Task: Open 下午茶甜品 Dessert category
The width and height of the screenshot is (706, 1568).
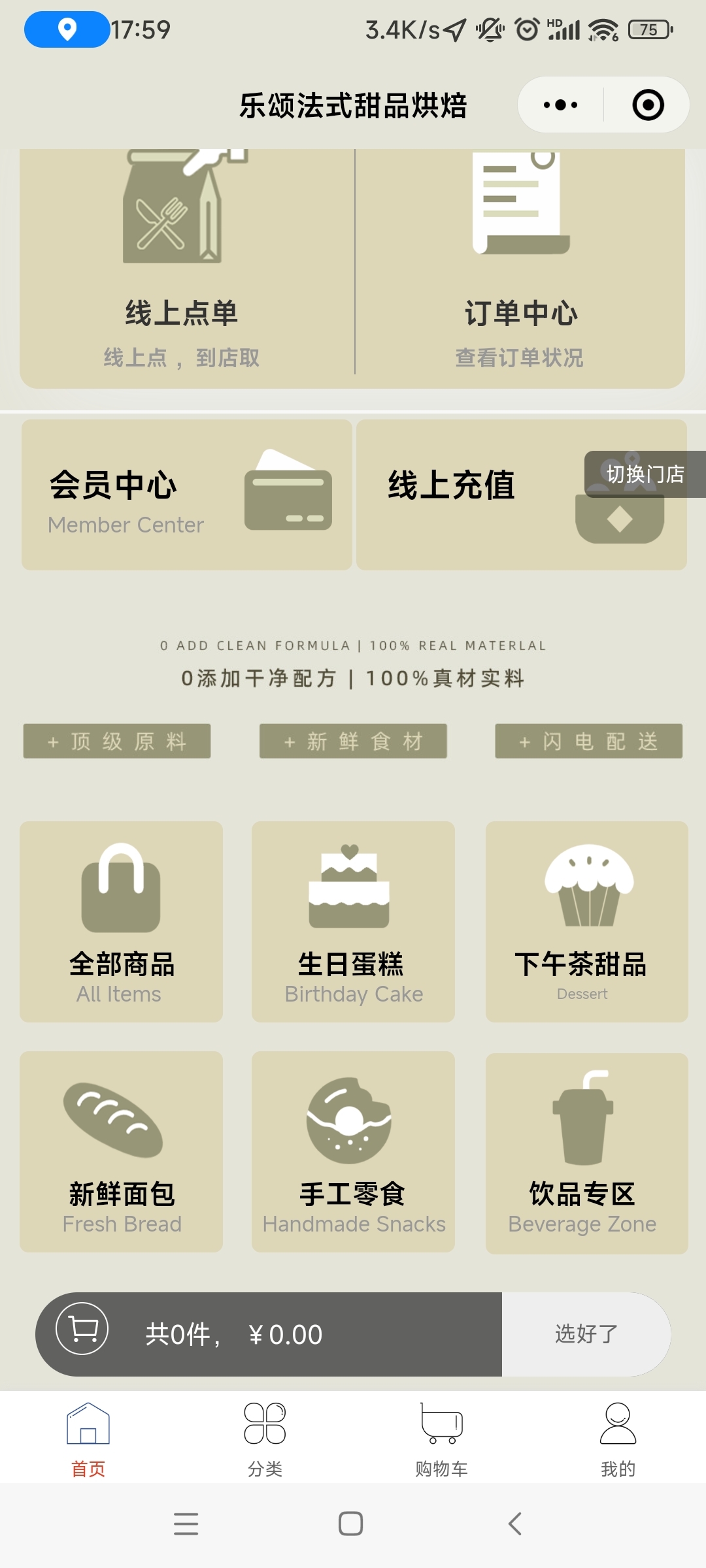Action: pos(586,921)
